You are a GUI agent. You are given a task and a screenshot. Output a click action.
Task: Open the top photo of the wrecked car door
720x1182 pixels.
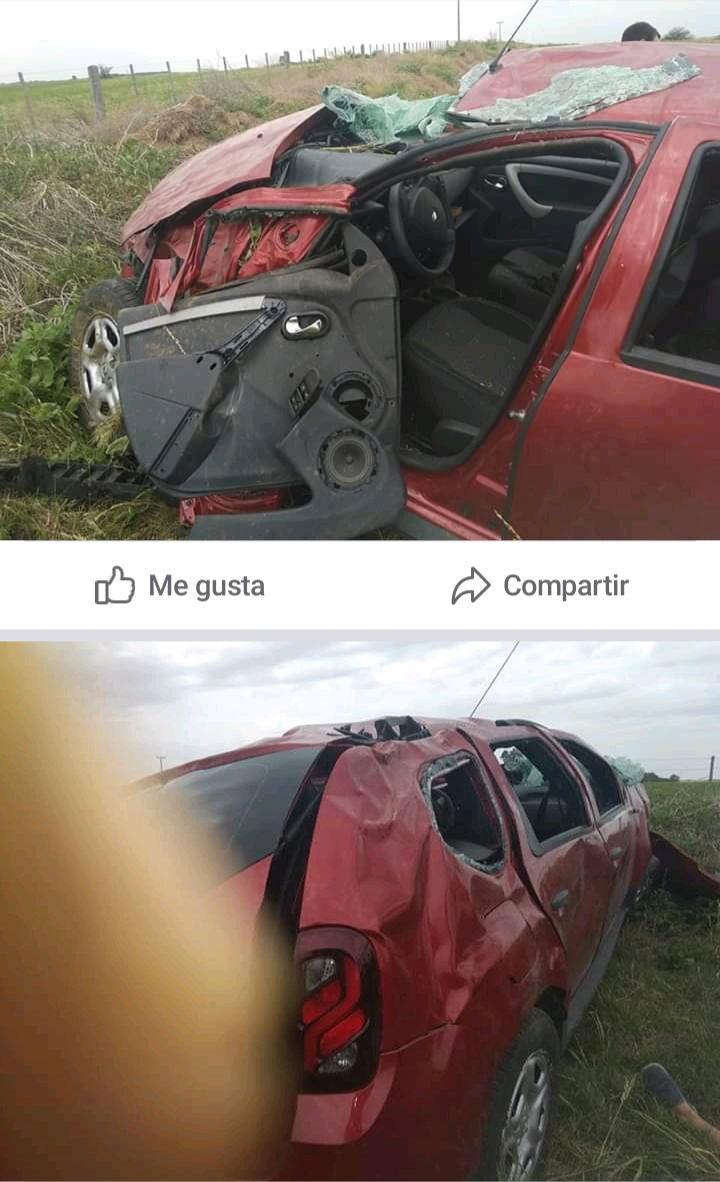pyautogui.click(x=360, y=270)
